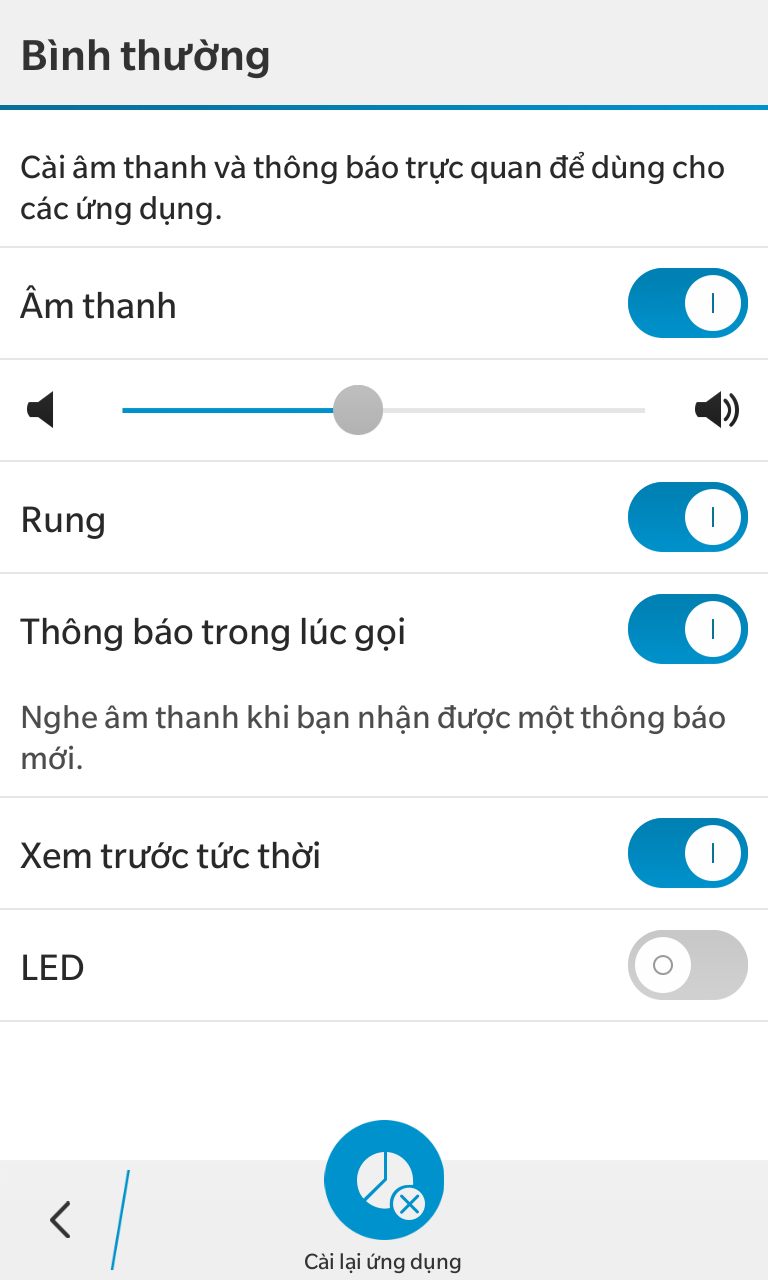The image size is (768, 1280).
Task: Toggle Thông báo trong lúc gọi off
Action: (x=687, y=629)
